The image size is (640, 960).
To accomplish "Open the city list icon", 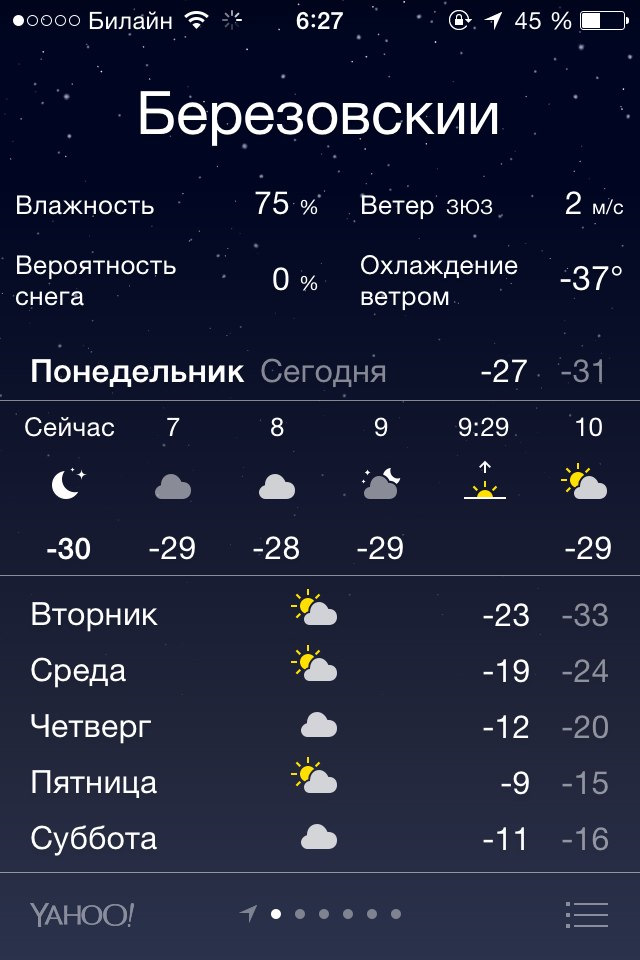I will 586,914.
